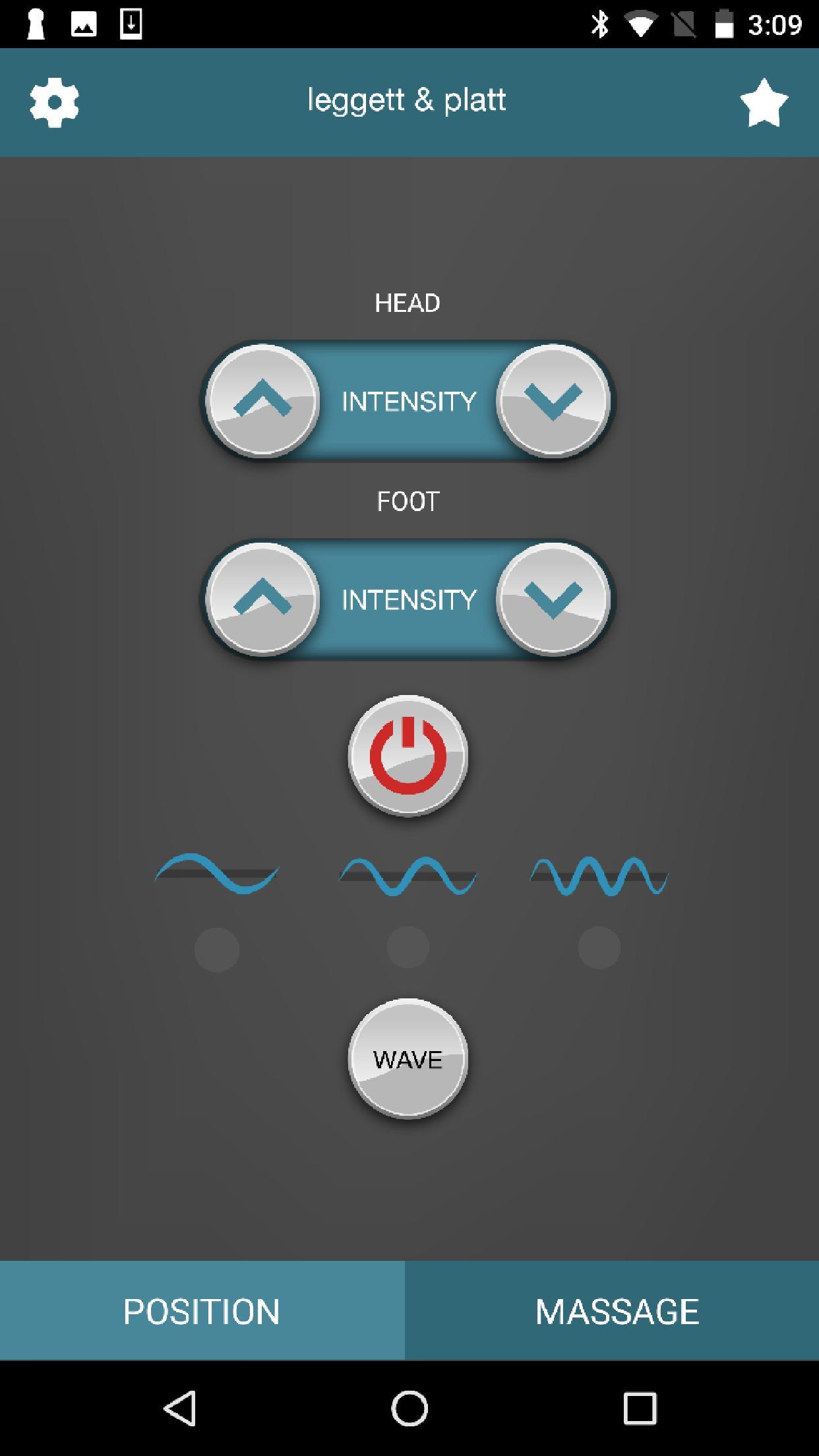Decrease foot massage intensity
This screenshot has height=1456, width=819.
(x=553, y=599)
